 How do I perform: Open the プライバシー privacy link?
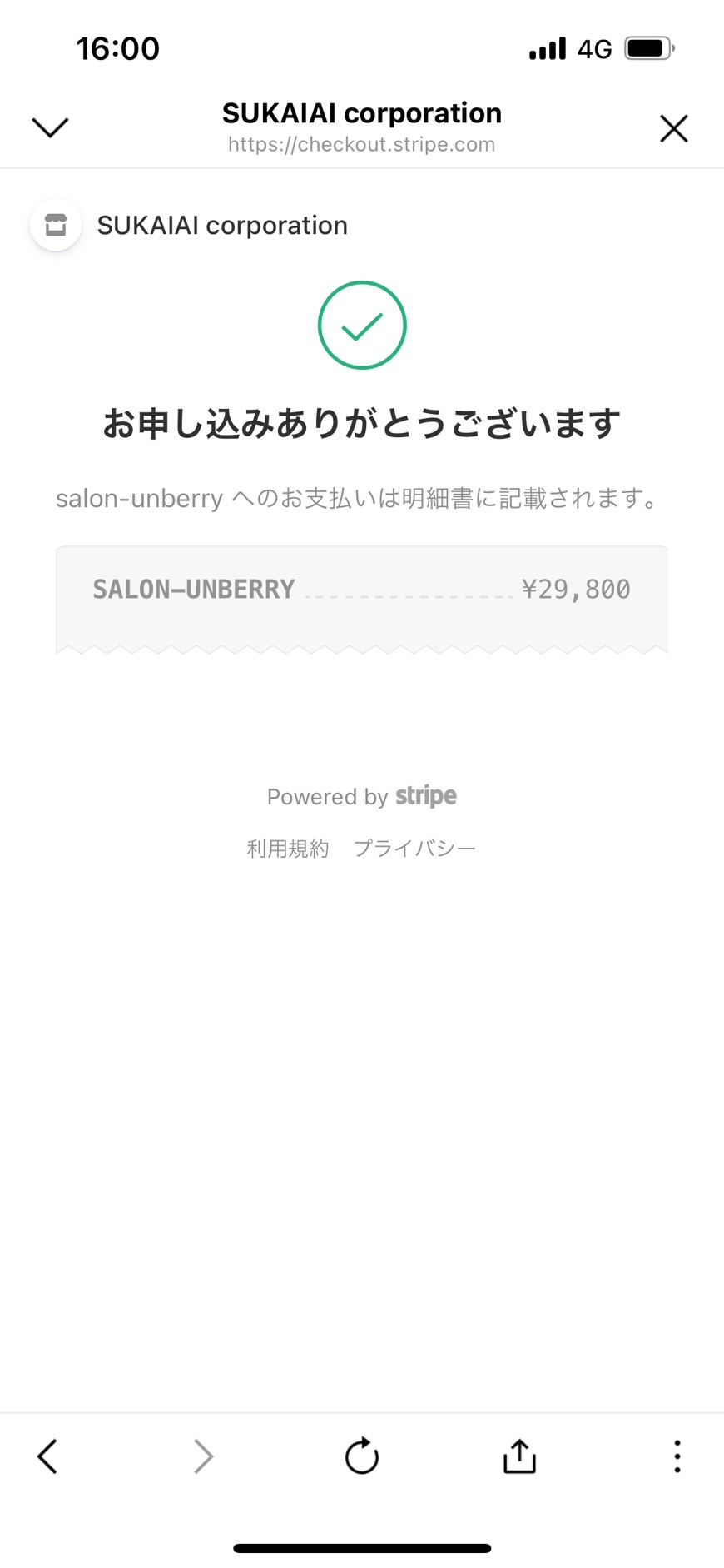tap(414, 849)
